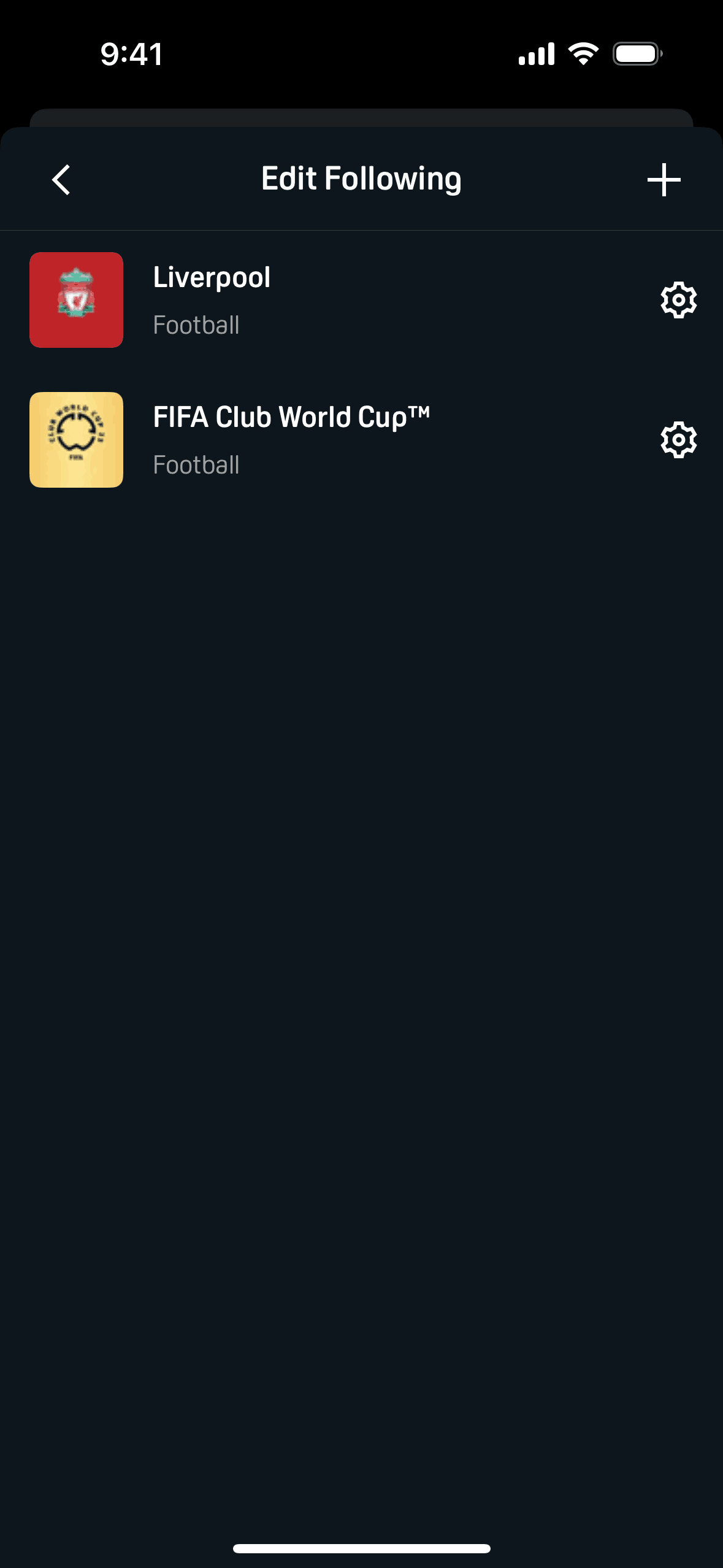The image size is (723, 1568).
Task: Go back from Edit Following
Action: click(x=61, y=180)
